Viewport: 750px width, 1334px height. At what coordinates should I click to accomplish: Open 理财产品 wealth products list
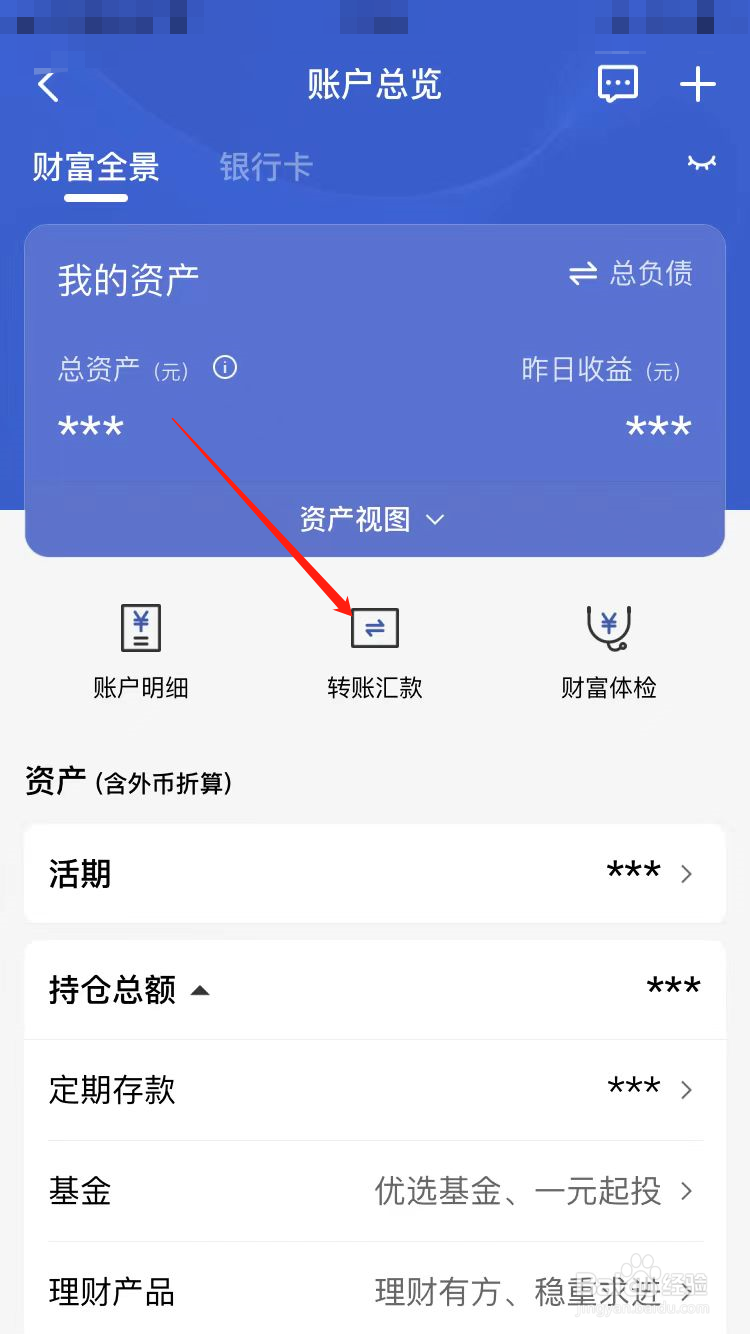tap(375, 1292)
